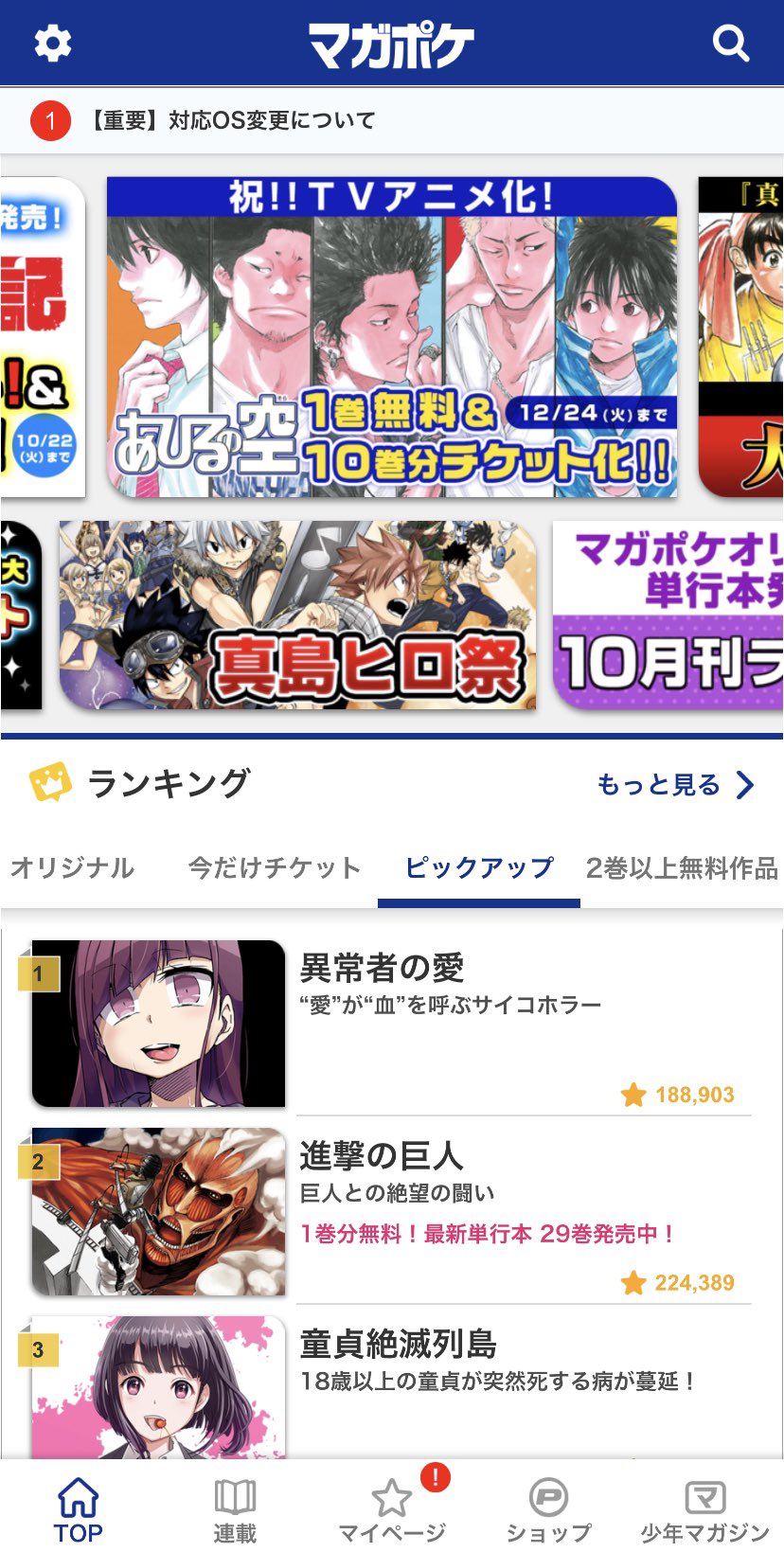Open the 少年マガジン tab
Image resolution: width=784 pixels, height=1552 pixels.
click(x=705, y=1509)
